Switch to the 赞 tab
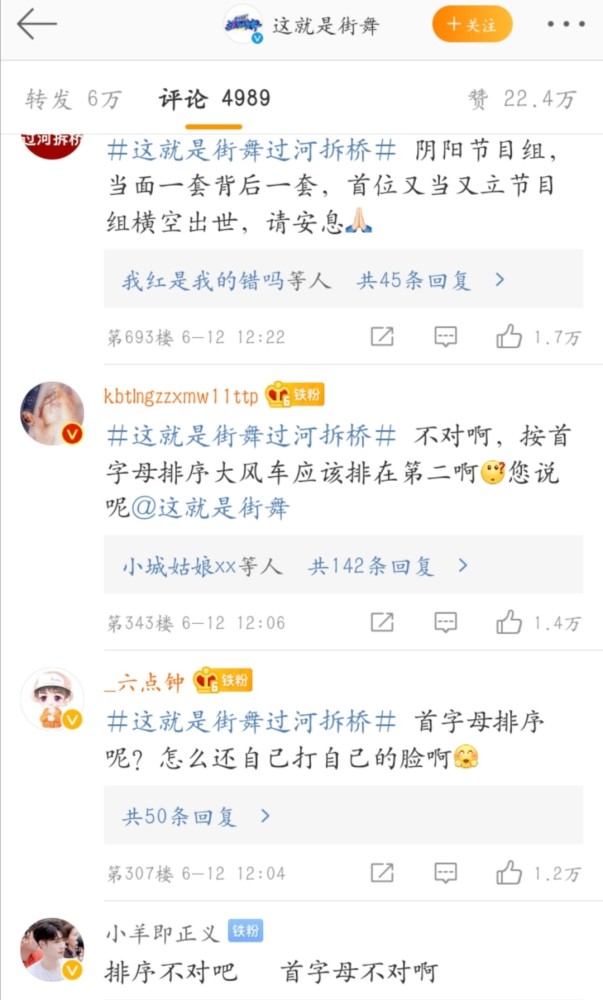The width and height of the screenshot is (603, 1000). tap(521, 98)
